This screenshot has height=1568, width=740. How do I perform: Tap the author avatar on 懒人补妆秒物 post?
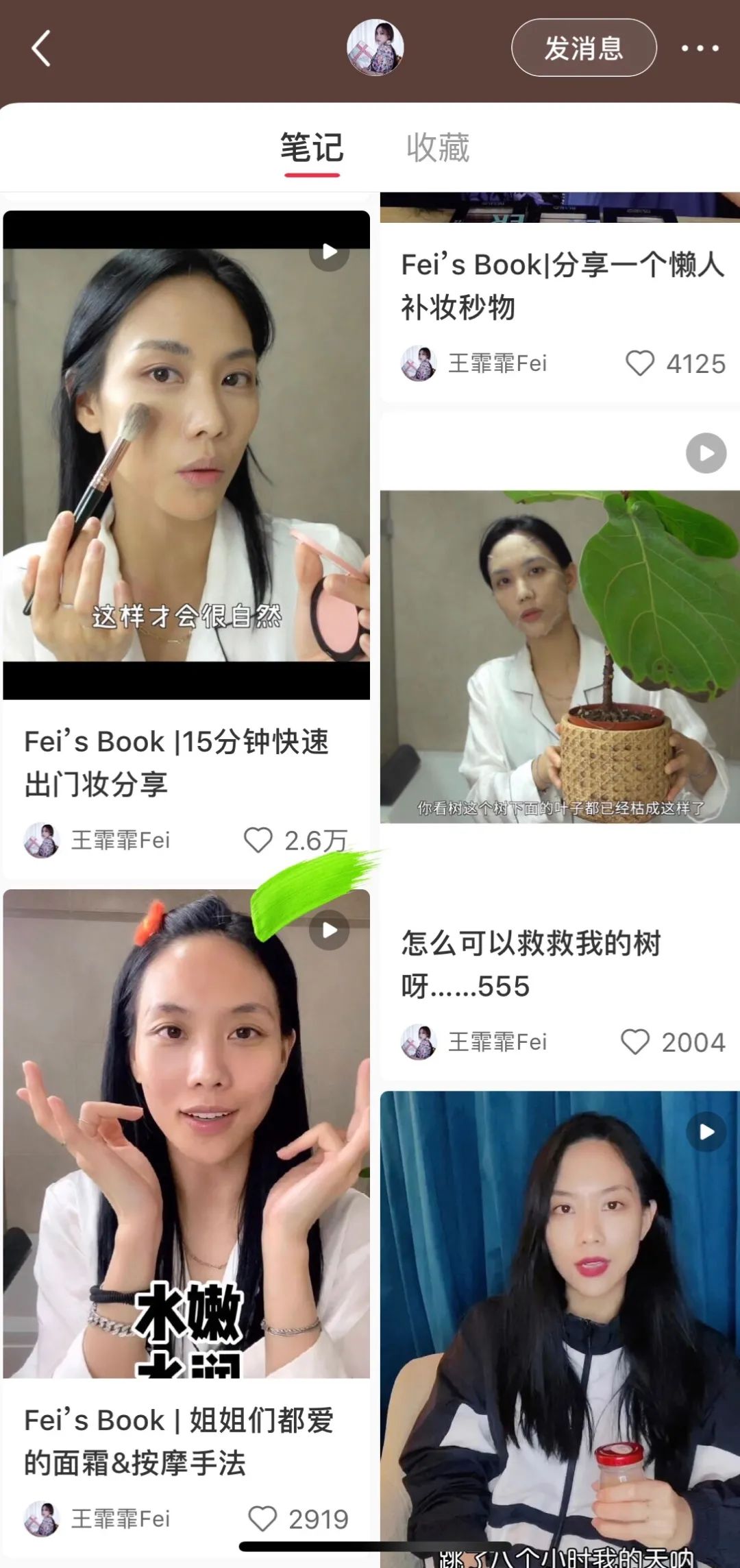[x=420, y=364]
